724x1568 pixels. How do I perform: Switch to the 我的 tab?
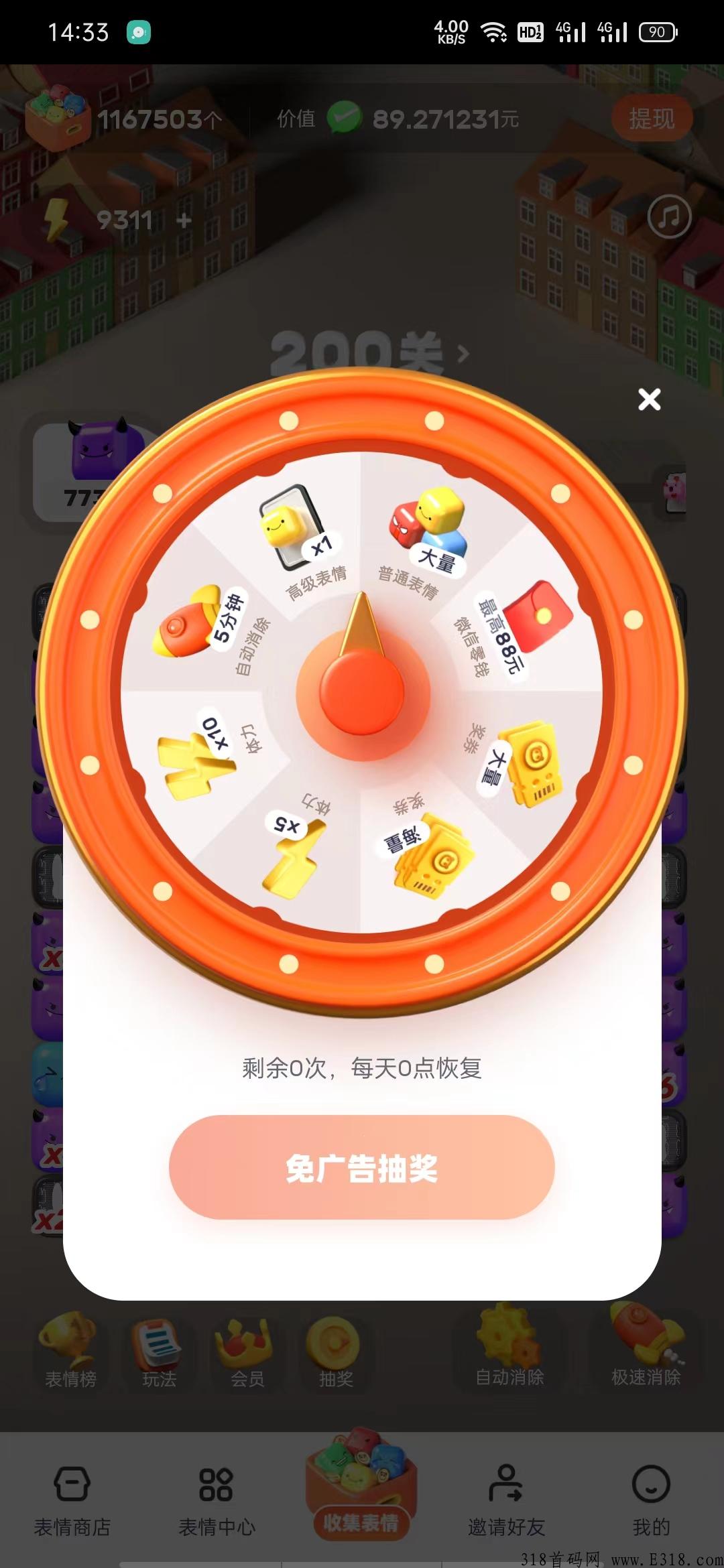tap(651, 1500)
